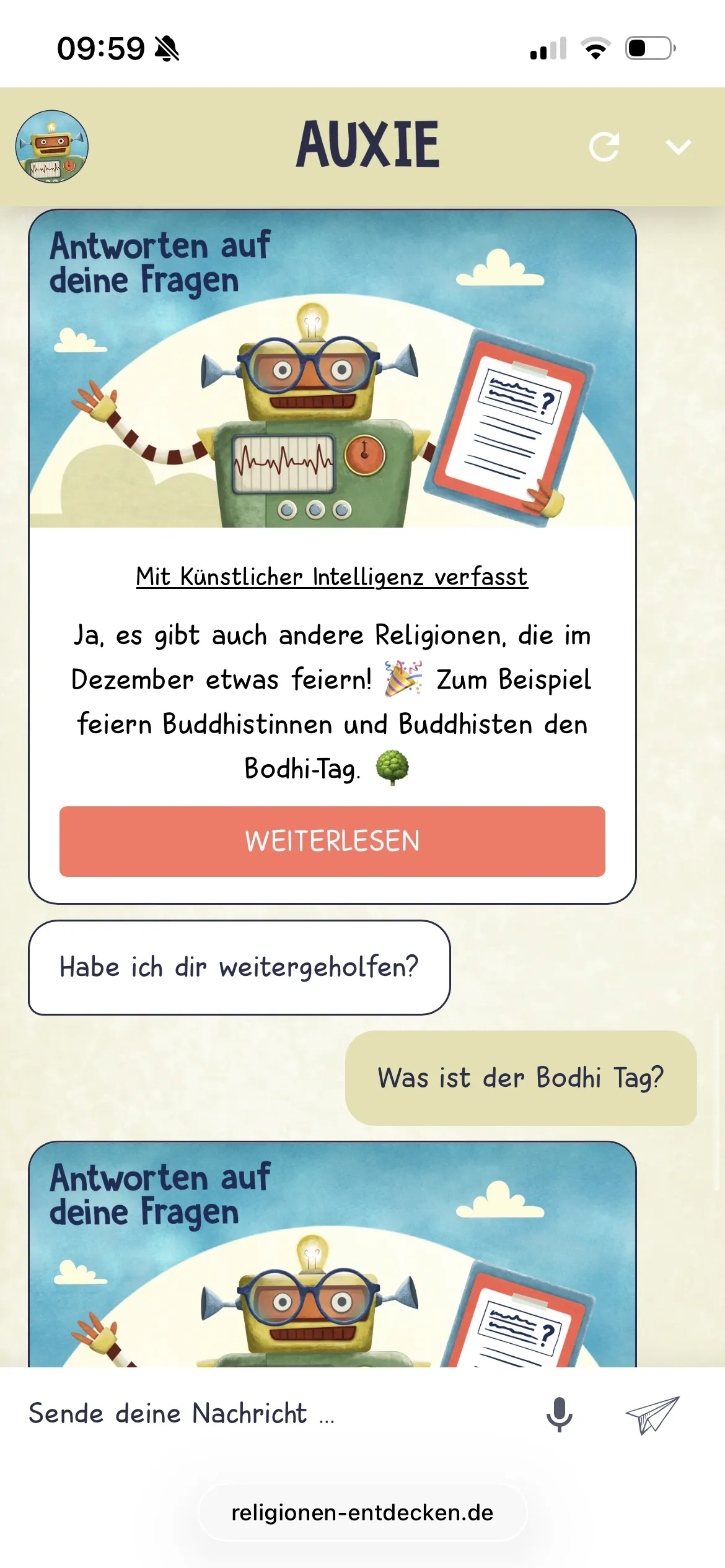Image resolution: width=725 pixels, height=1568 pixels.
Task: Activate the microphone icon for voice input
Action: (x=561, y=1414)
